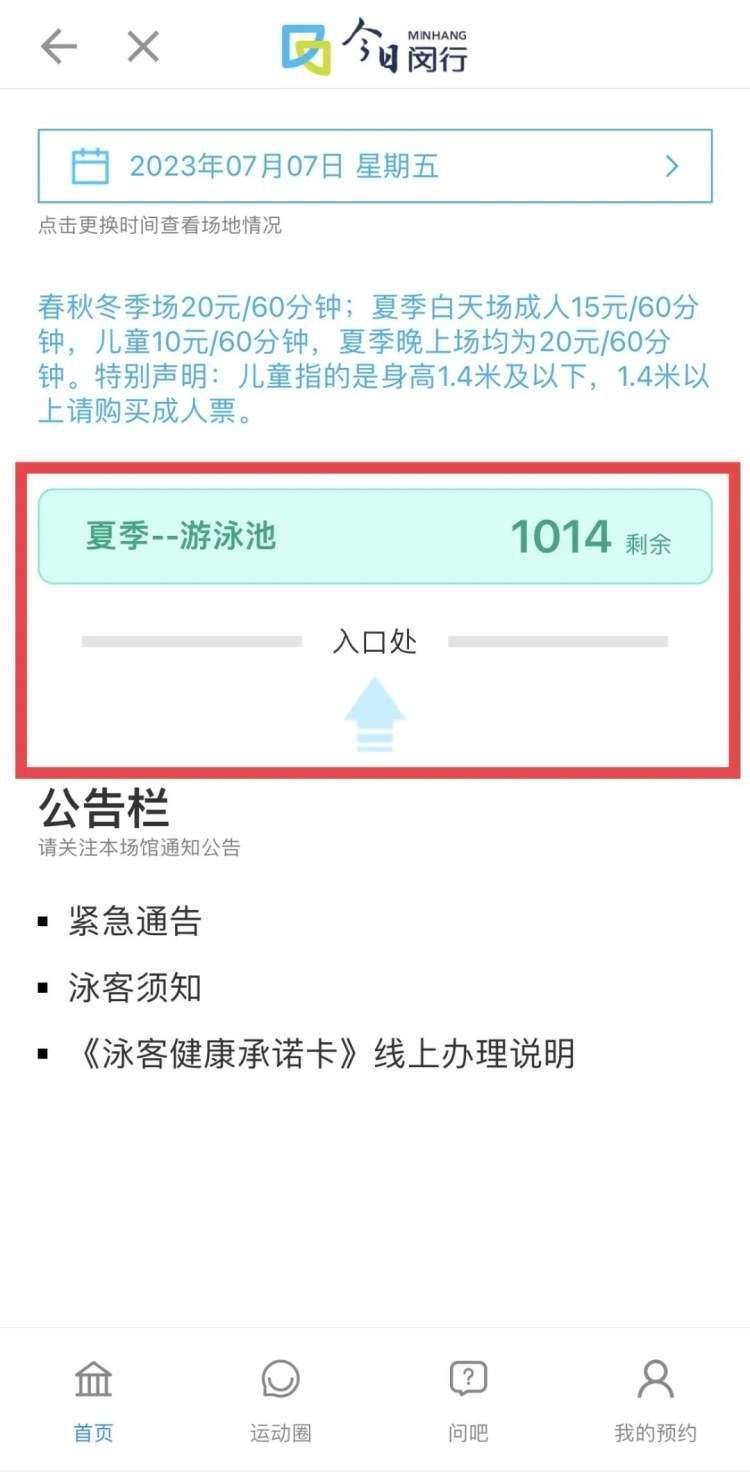Go back with the arrow icon
750x1478 pixels.
58,46
